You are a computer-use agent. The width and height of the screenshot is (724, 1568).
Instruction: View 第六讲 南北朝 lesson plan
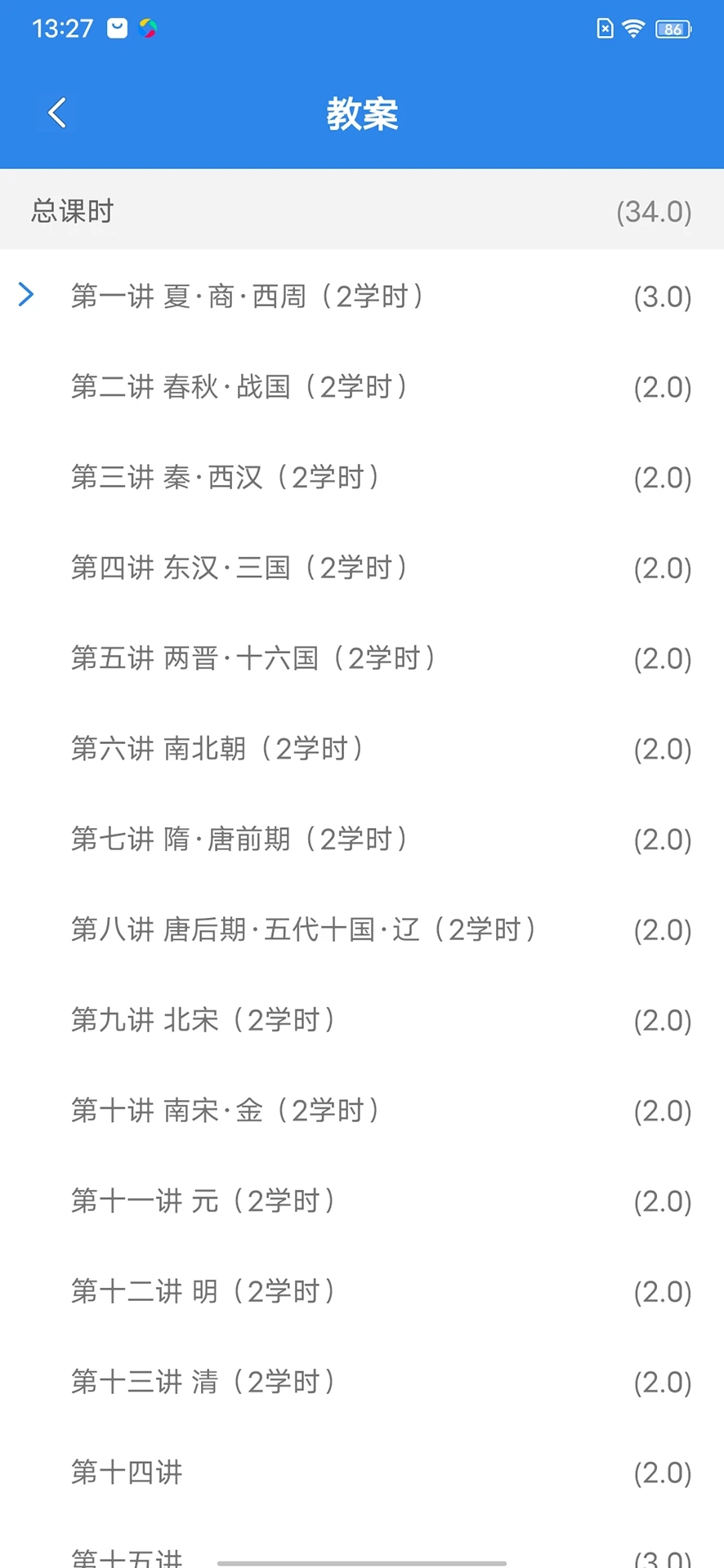[x=217, y=749]
